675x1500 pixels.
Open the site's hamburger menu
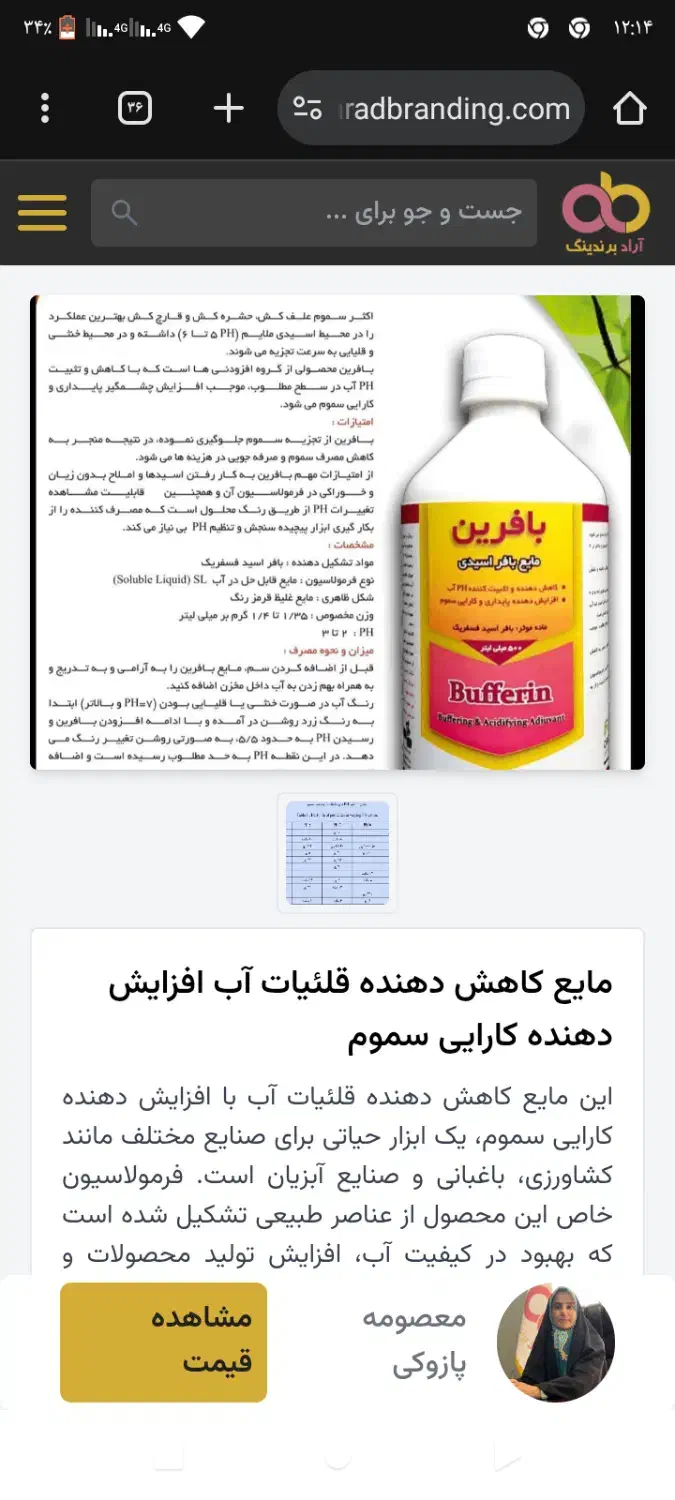coord(42,213)
